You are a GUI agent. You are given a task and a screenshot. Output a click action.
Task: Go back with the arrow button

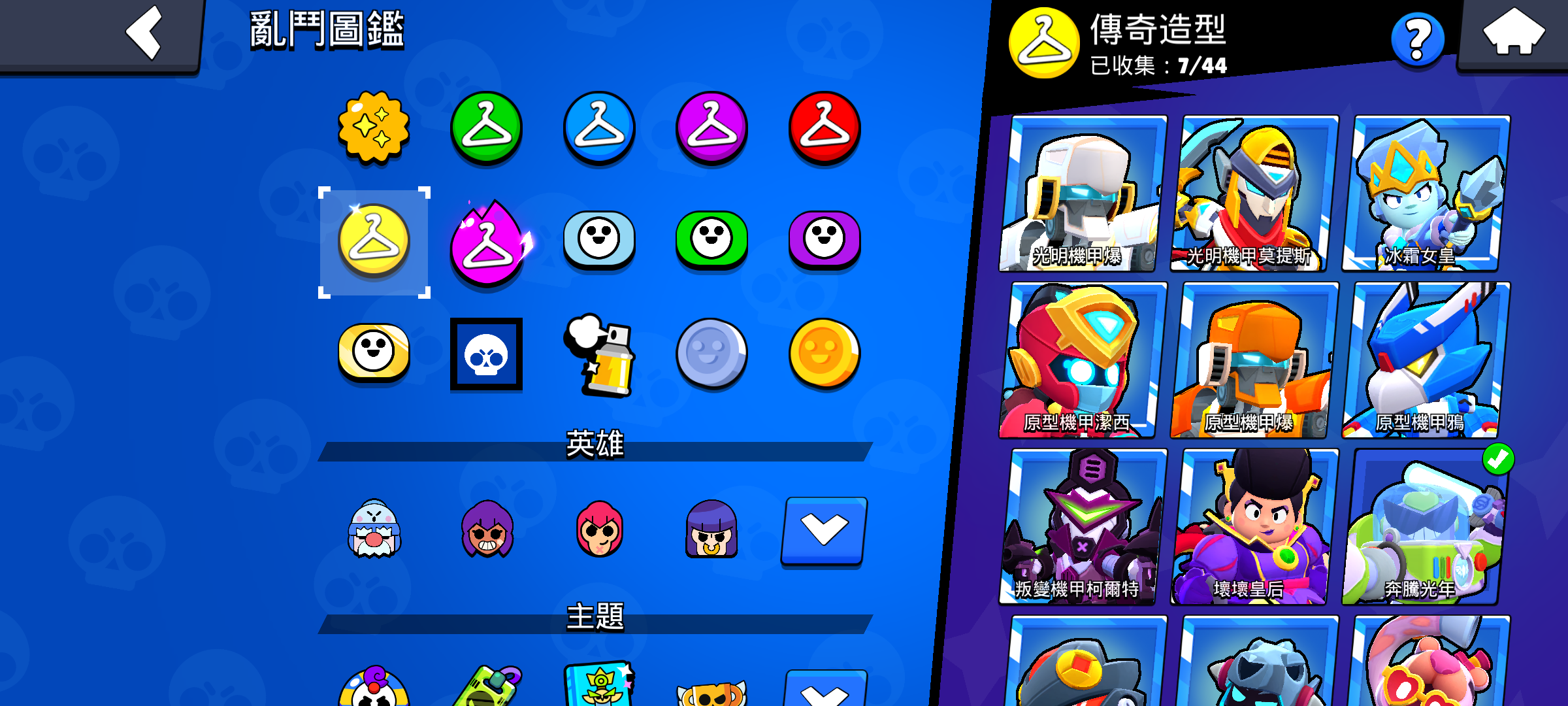145,33
